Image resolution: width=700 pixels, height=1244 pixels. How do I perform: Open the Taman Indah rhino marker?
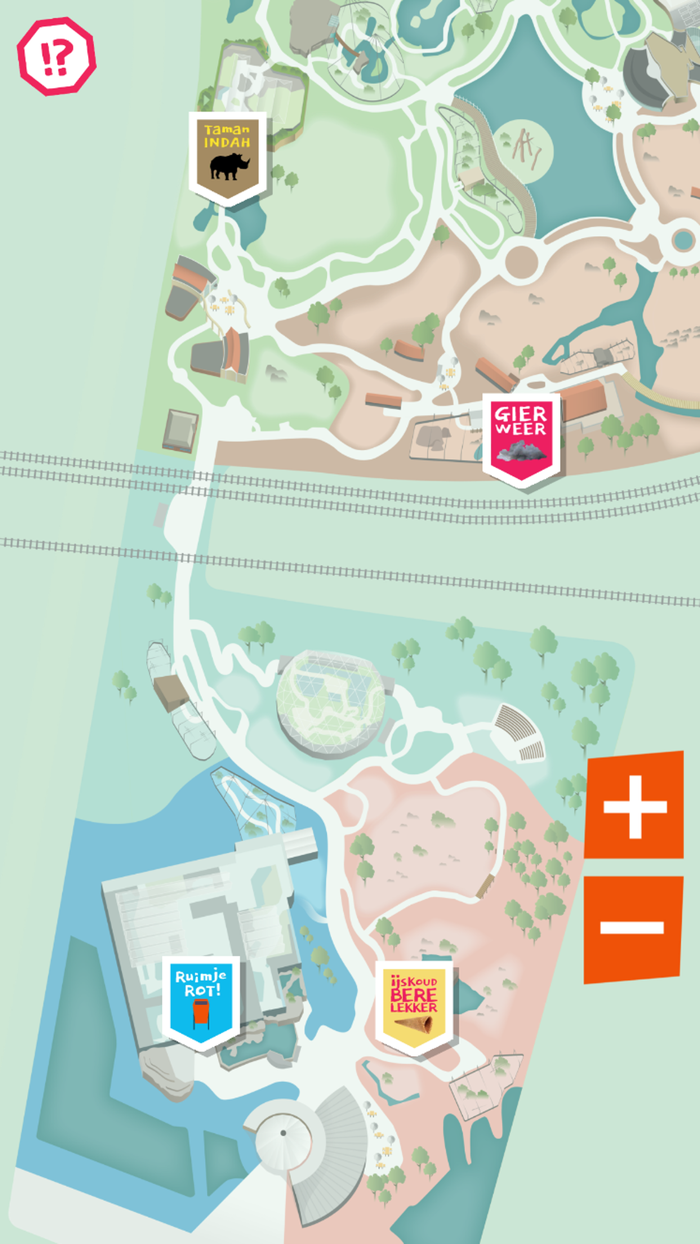coord(228,159)
